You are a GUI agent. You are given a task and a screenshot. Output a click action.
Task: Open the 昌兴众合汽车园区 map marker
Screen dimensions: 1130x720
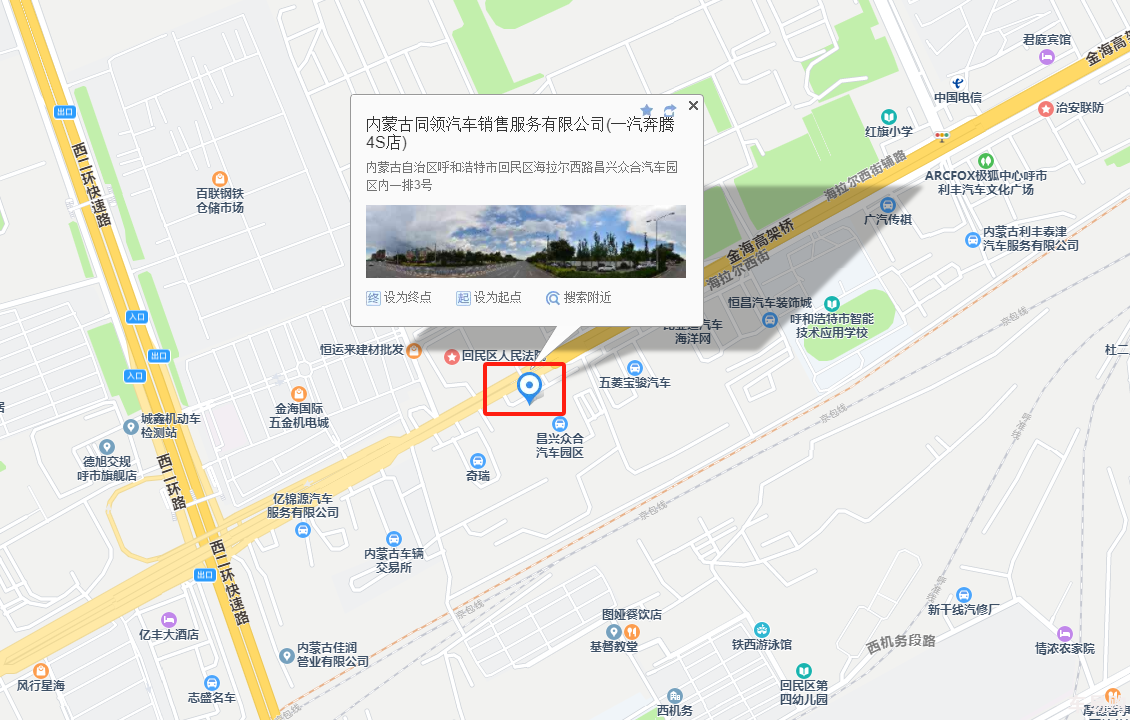pyautogui.click(x=559, y=425)
